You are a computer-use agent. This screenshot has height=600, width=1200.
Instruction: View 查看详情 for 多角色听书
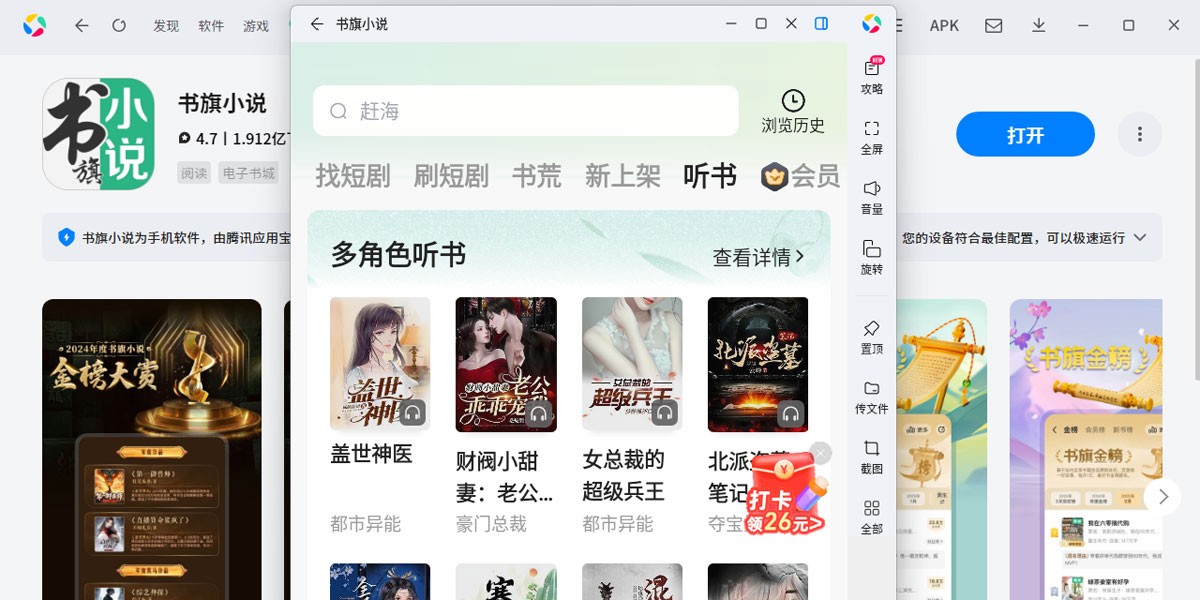click(758, 257)
